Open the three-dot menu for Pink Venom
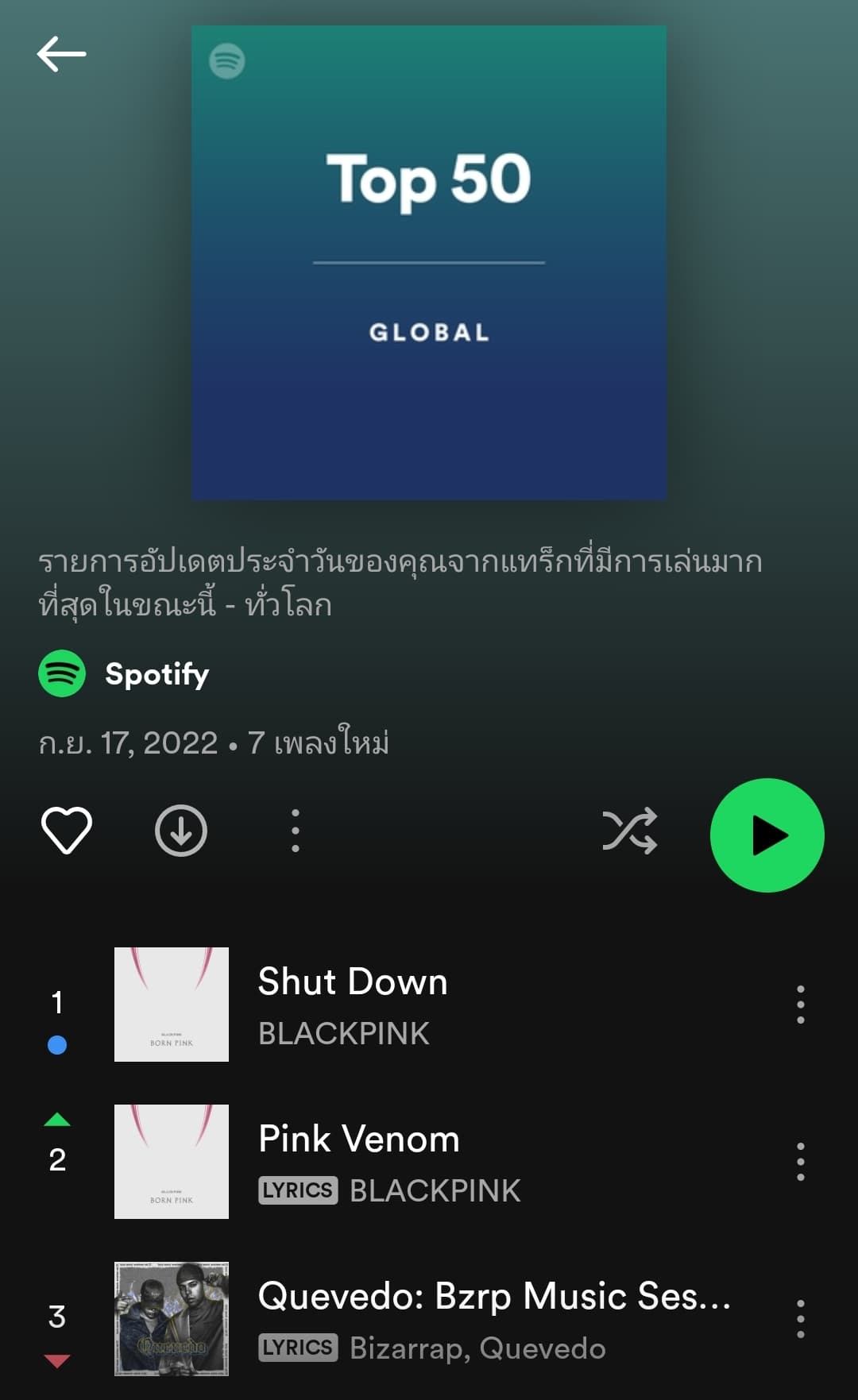The height and width of the screenshot is (1400, 858). 800,1161
